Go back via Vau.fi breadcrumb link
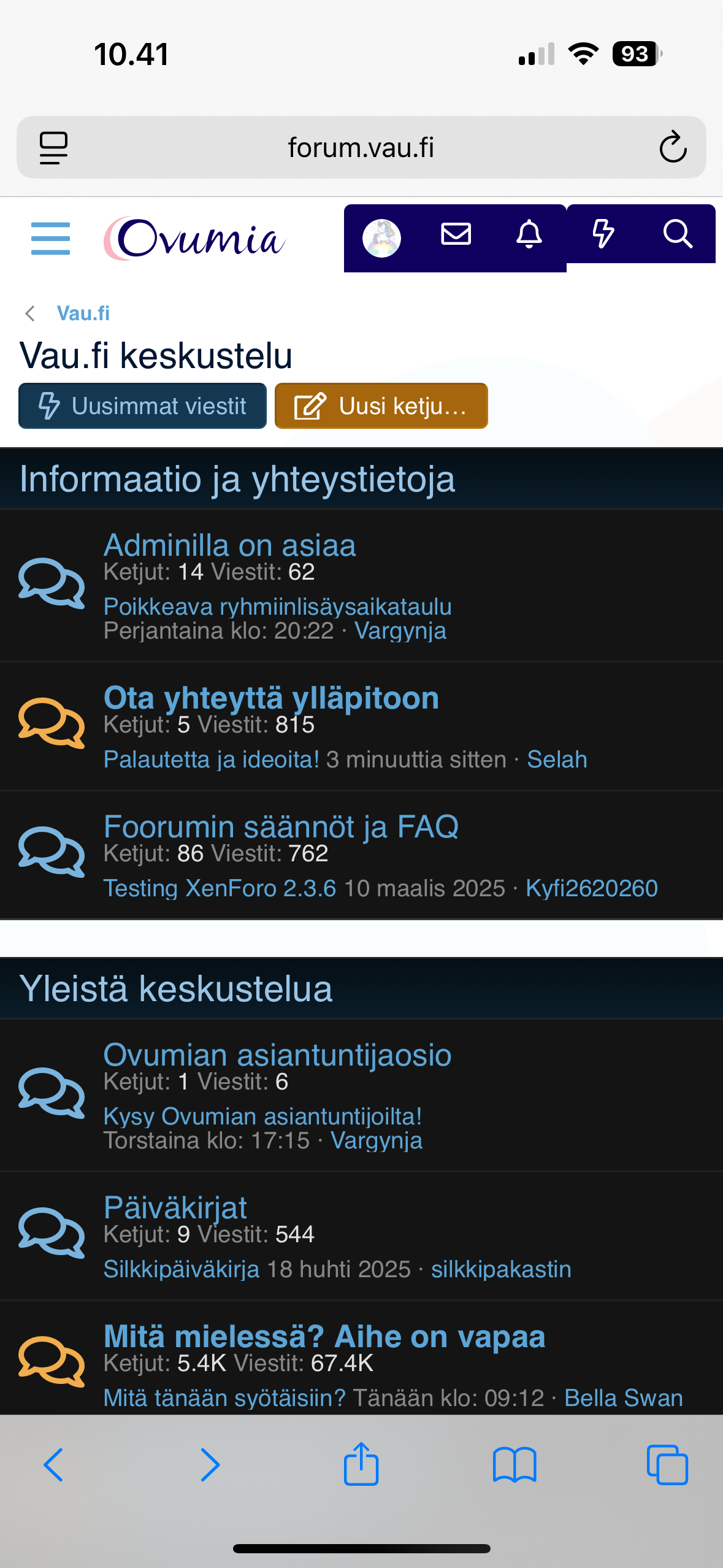Screen dimensions: 723x1568 click(x=83, y=313)
